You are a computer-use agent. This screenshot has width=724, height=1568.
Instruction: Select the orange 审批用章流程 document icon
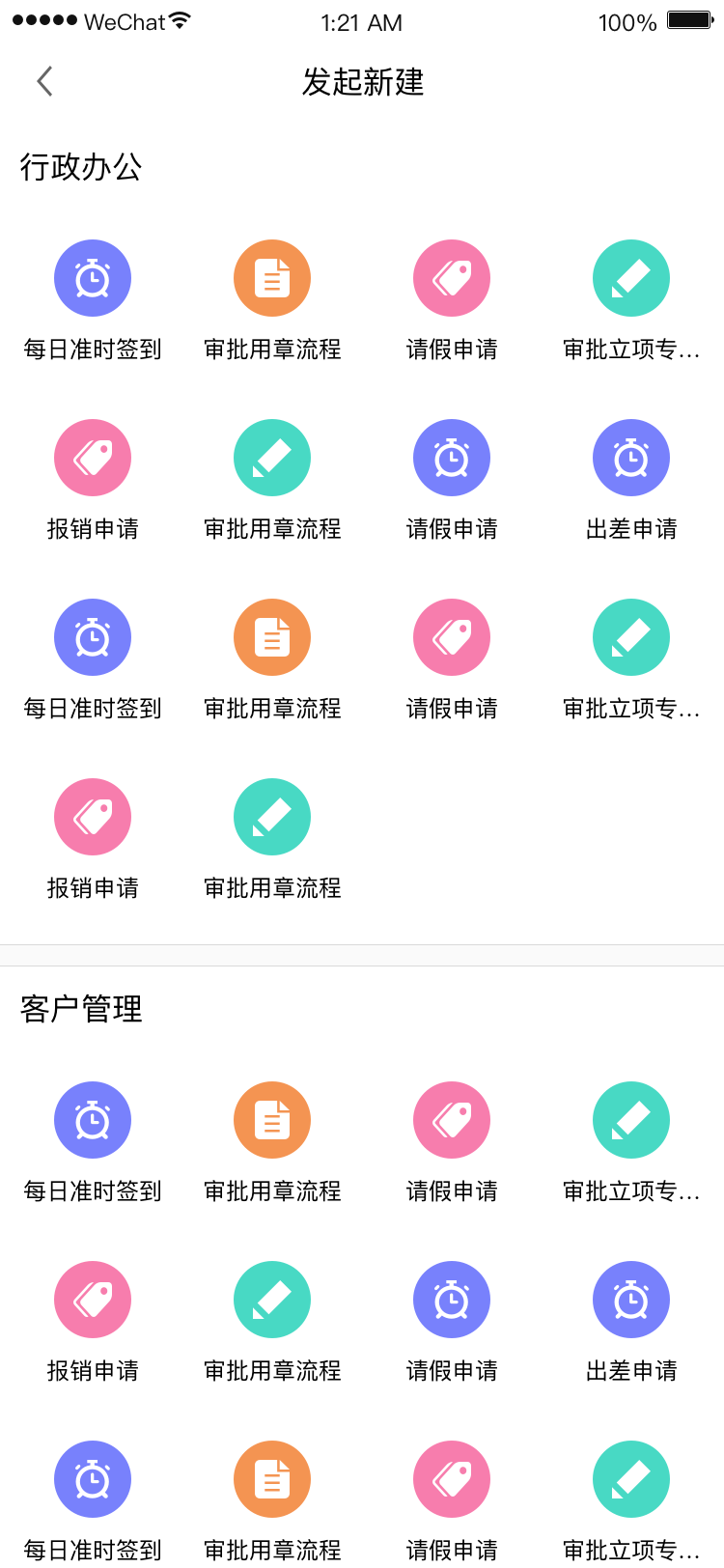tap(272, 278)
